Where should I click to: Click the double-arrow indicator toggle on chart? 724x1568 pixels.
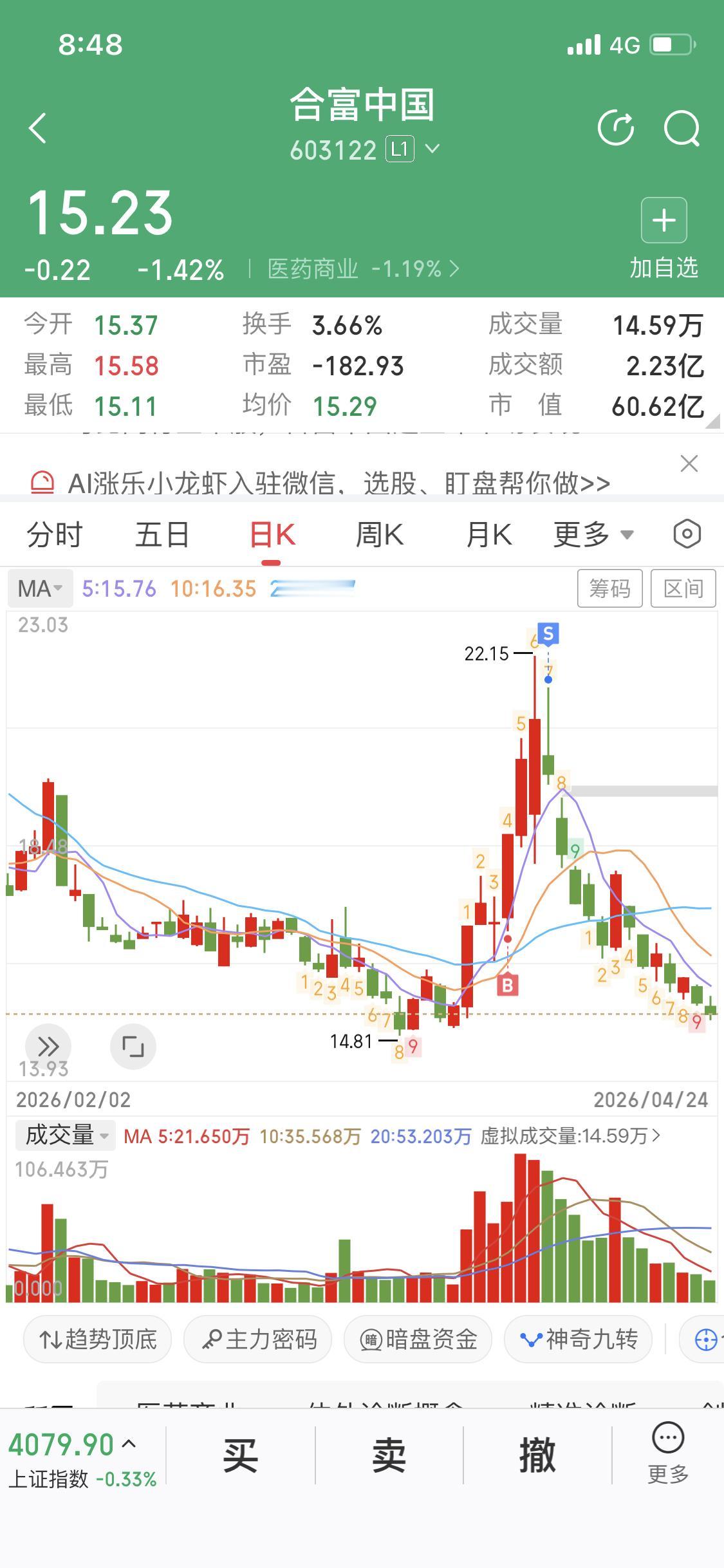click(48, 1046)
